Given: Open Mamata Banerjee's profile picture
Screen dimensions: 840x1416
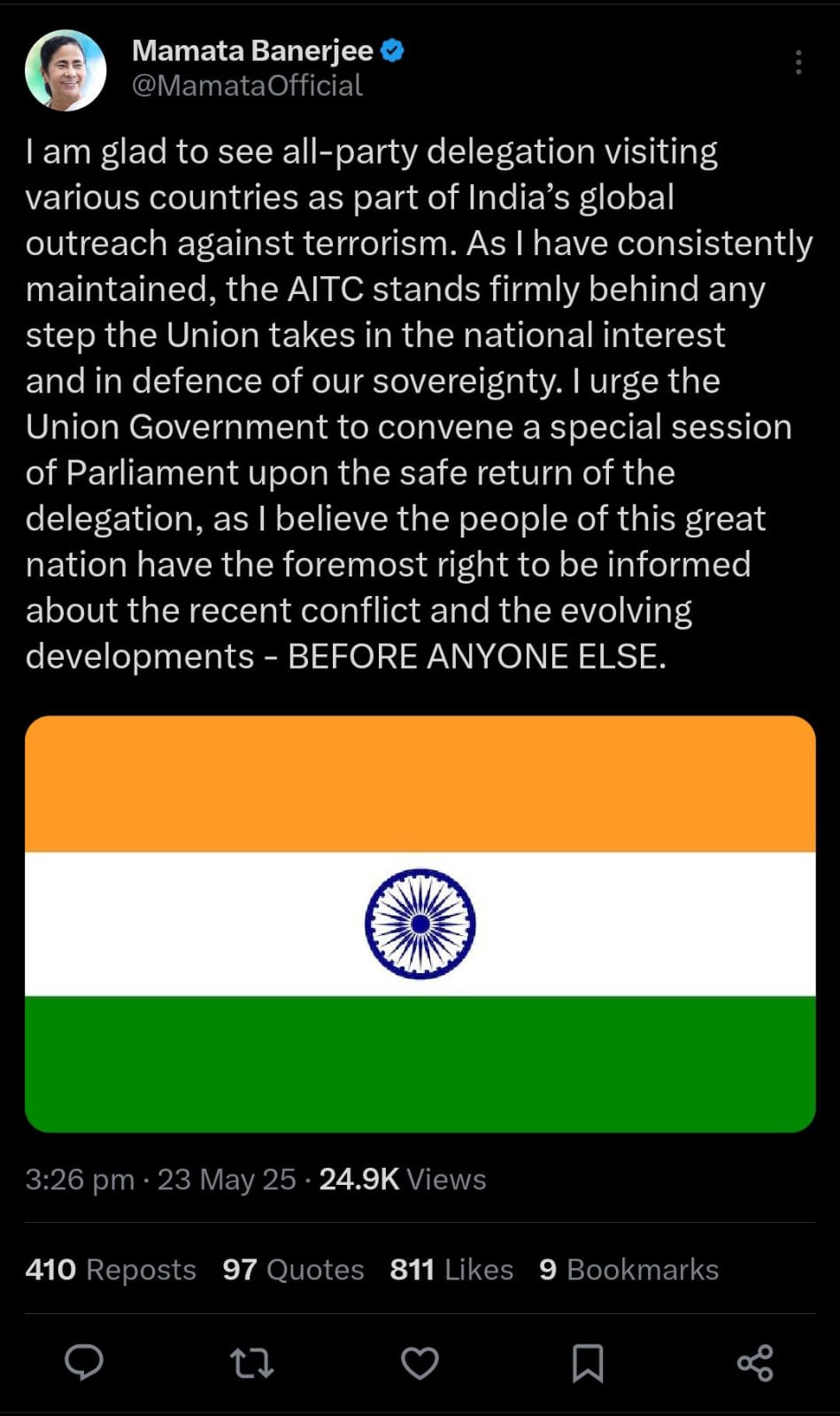Looking at the screenshot, I should [66, 70].
